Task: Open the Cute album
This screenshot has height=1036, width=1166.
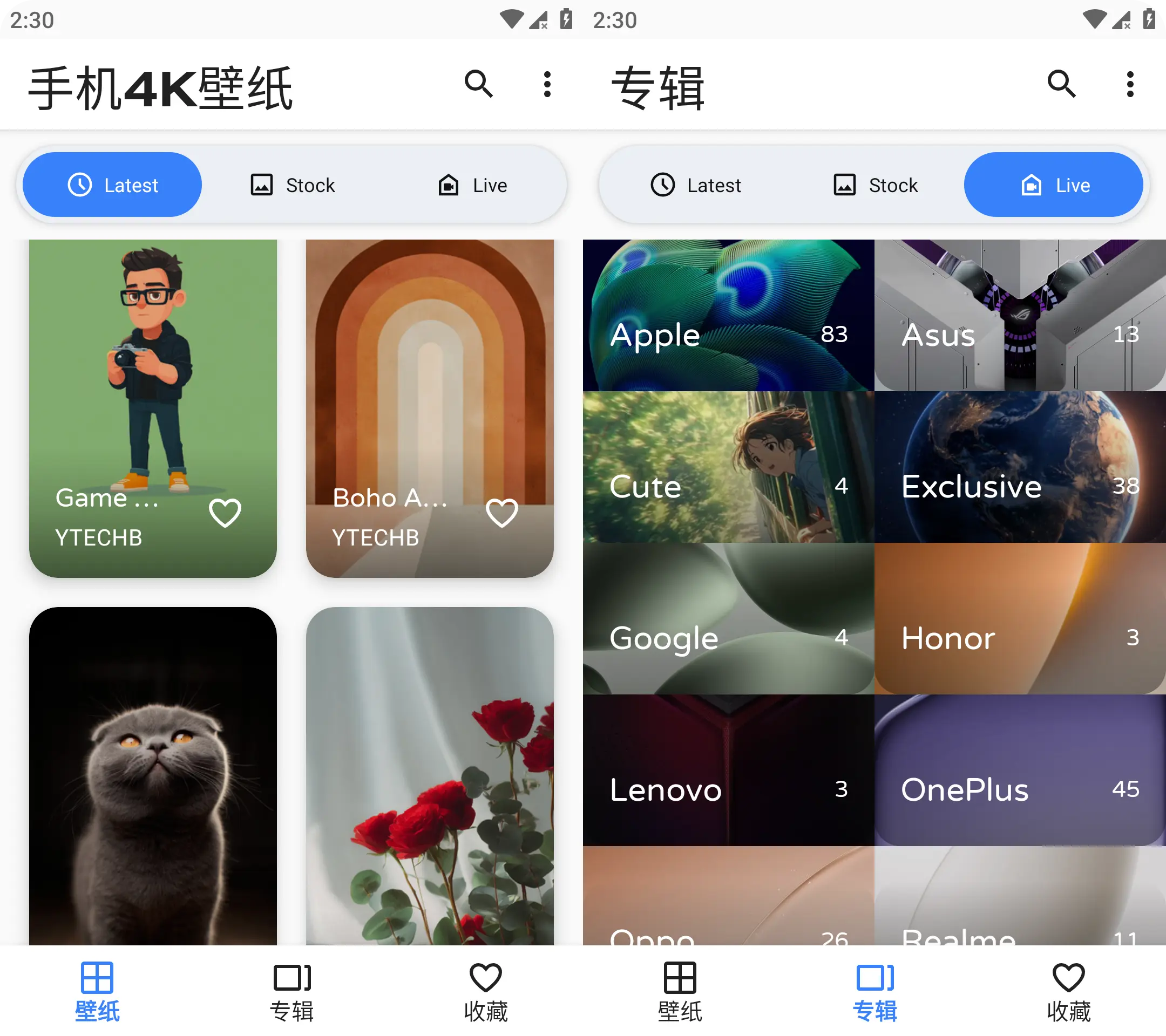Action: (728, 467)
